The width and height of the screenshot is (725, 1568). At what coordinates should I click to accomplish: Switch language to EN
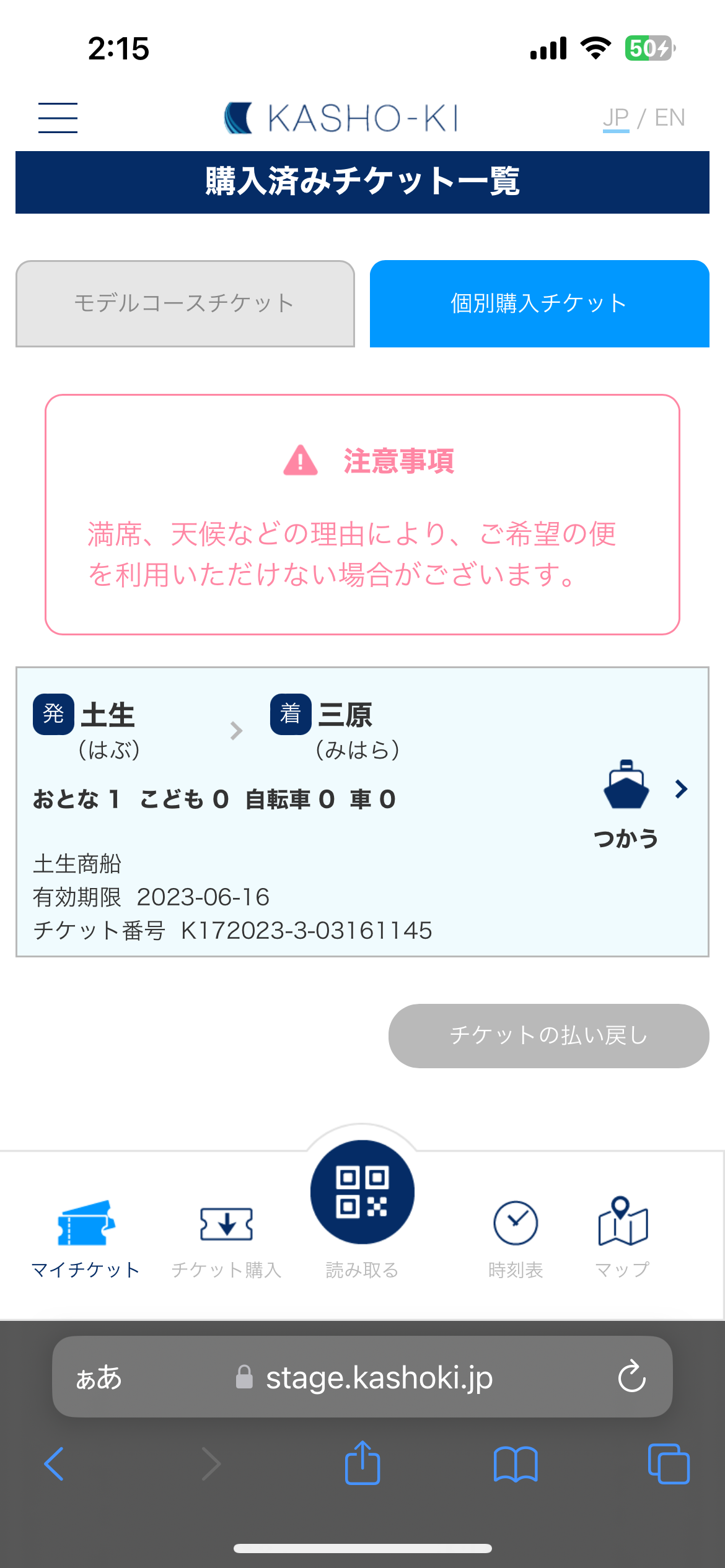(669, 118)
